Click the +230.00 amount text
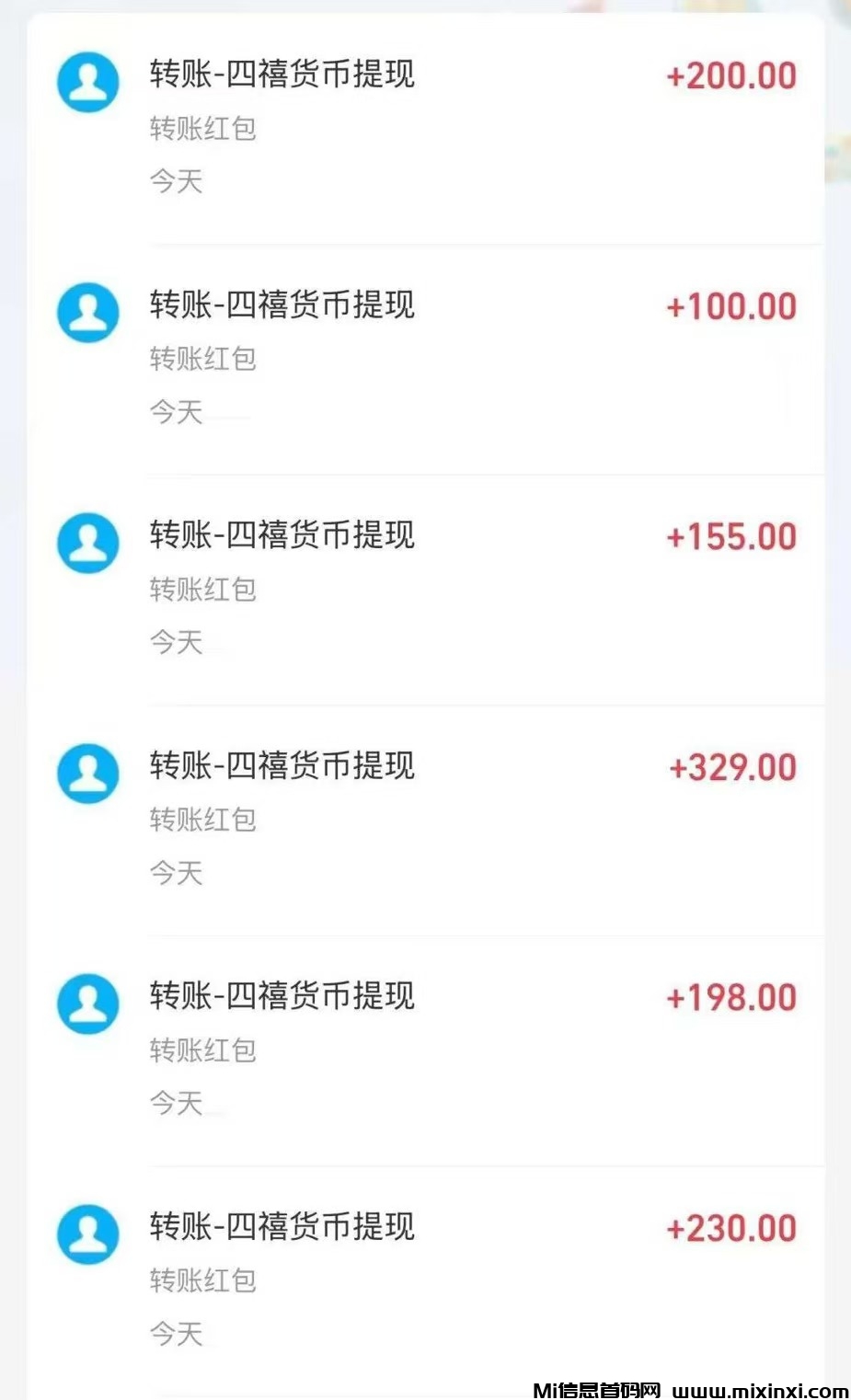This screenshot has height=1400, width=851. pyautogui.click(x=730, y=1229)
